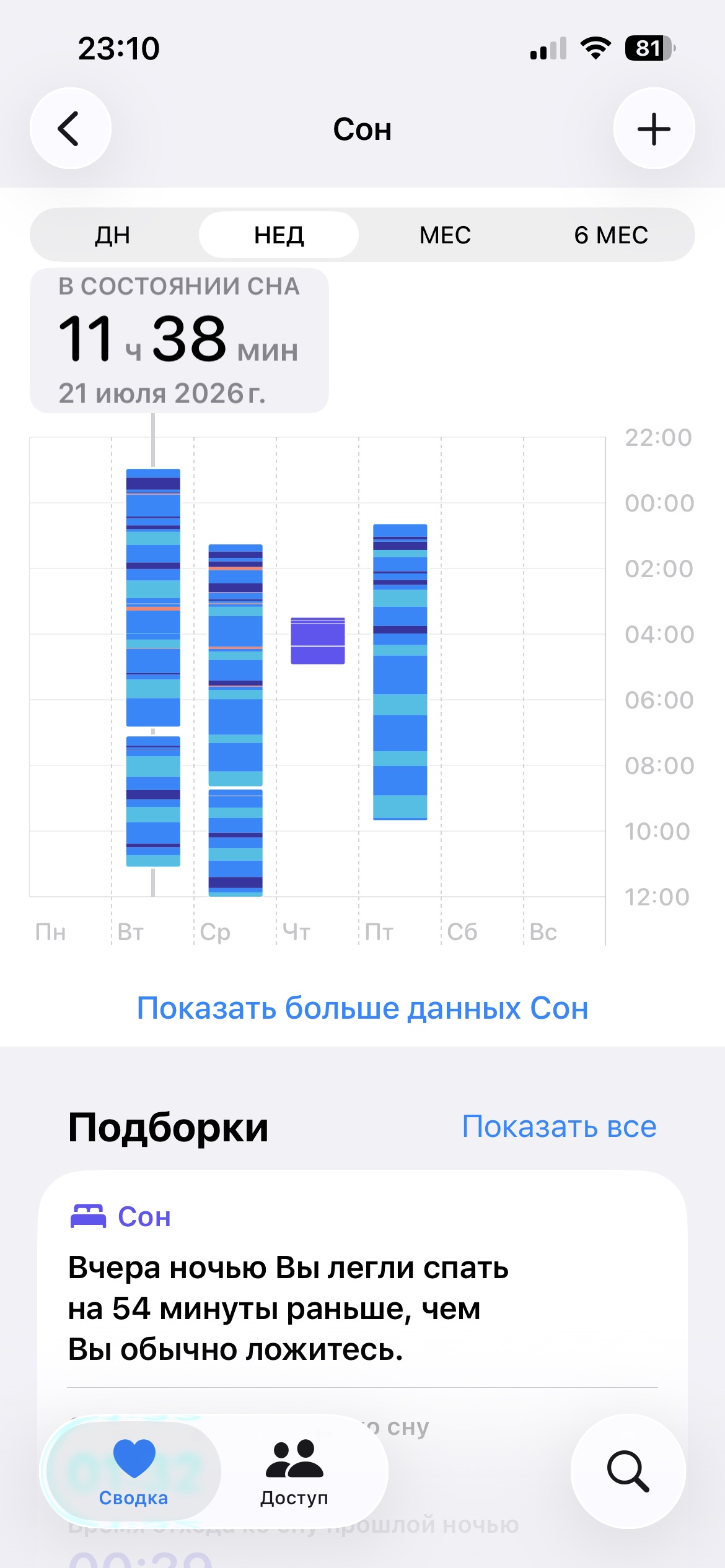Switch to the МЕС month view

445,235
